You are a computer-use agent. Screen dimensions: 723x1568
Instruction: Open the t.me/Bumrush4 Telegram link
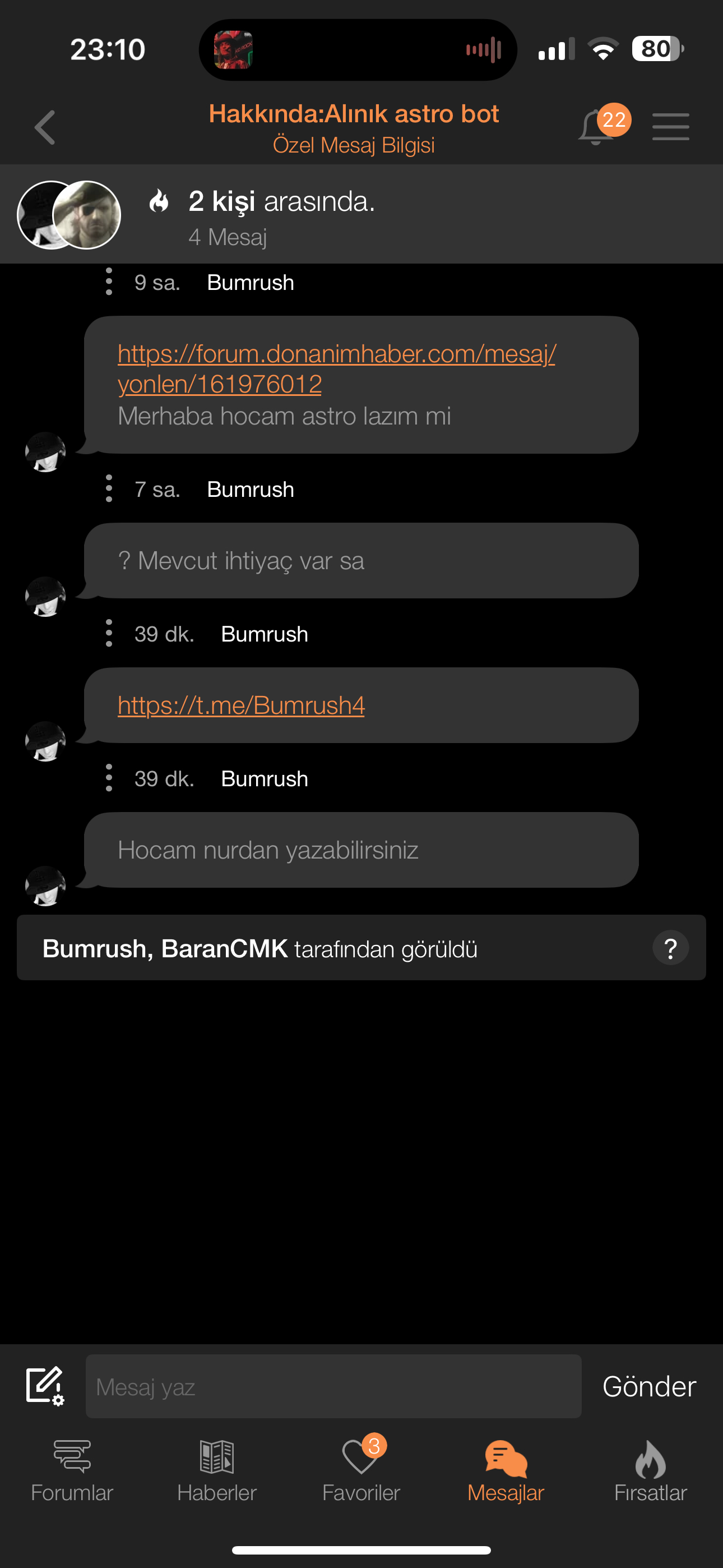tap(241, 705)
